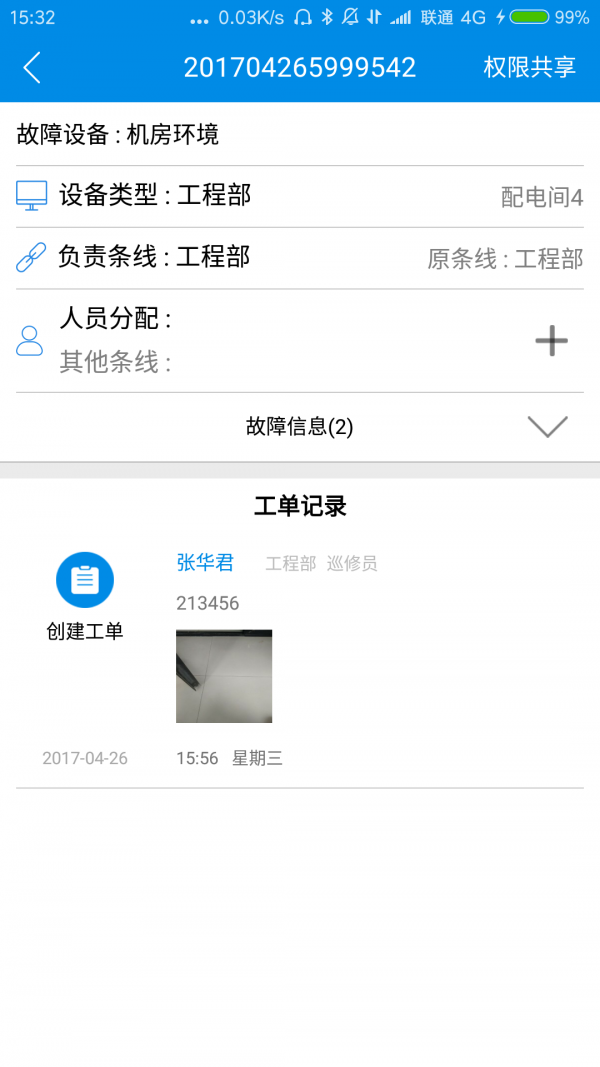The image size is (600, 1067).
Task: Go back using the top-left arrow
Action: click(32, 67)
